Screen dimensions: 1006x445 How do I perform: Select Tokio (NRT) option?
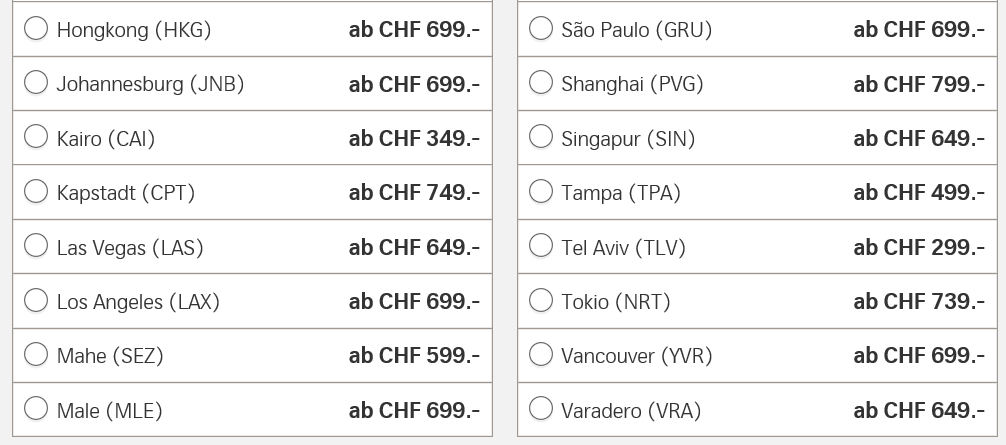pyautogui.click(x=541, y=300)
